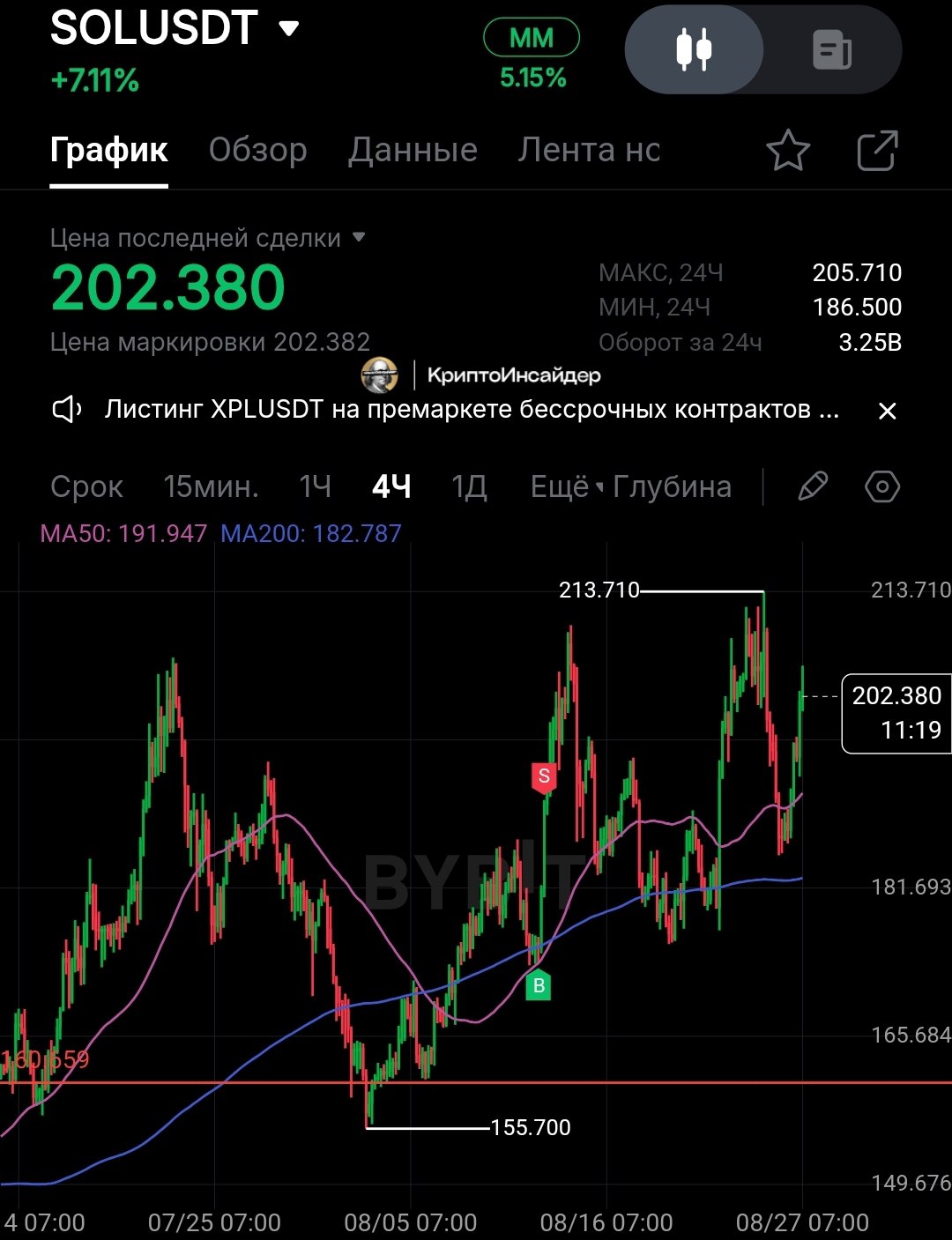
Task: Open the Лента новостей tab
Action: click(589, 150)
